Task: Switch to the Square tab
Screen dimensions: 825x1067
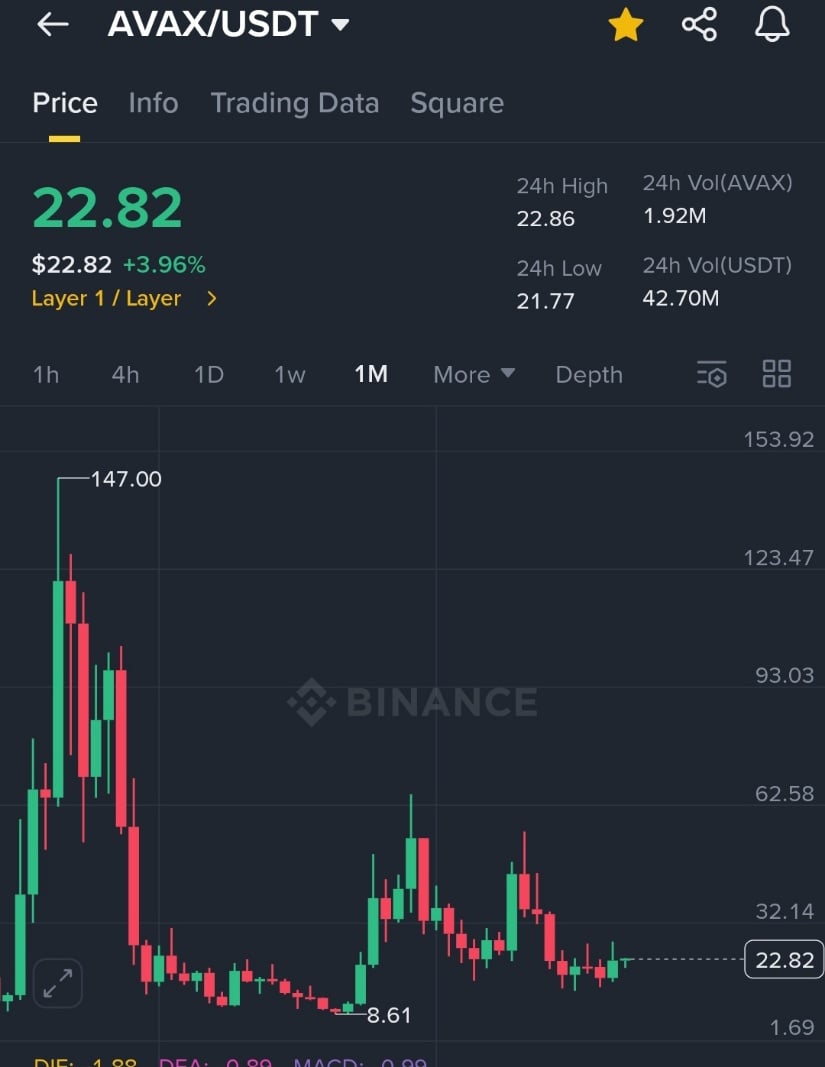Action: pos(457,103)
